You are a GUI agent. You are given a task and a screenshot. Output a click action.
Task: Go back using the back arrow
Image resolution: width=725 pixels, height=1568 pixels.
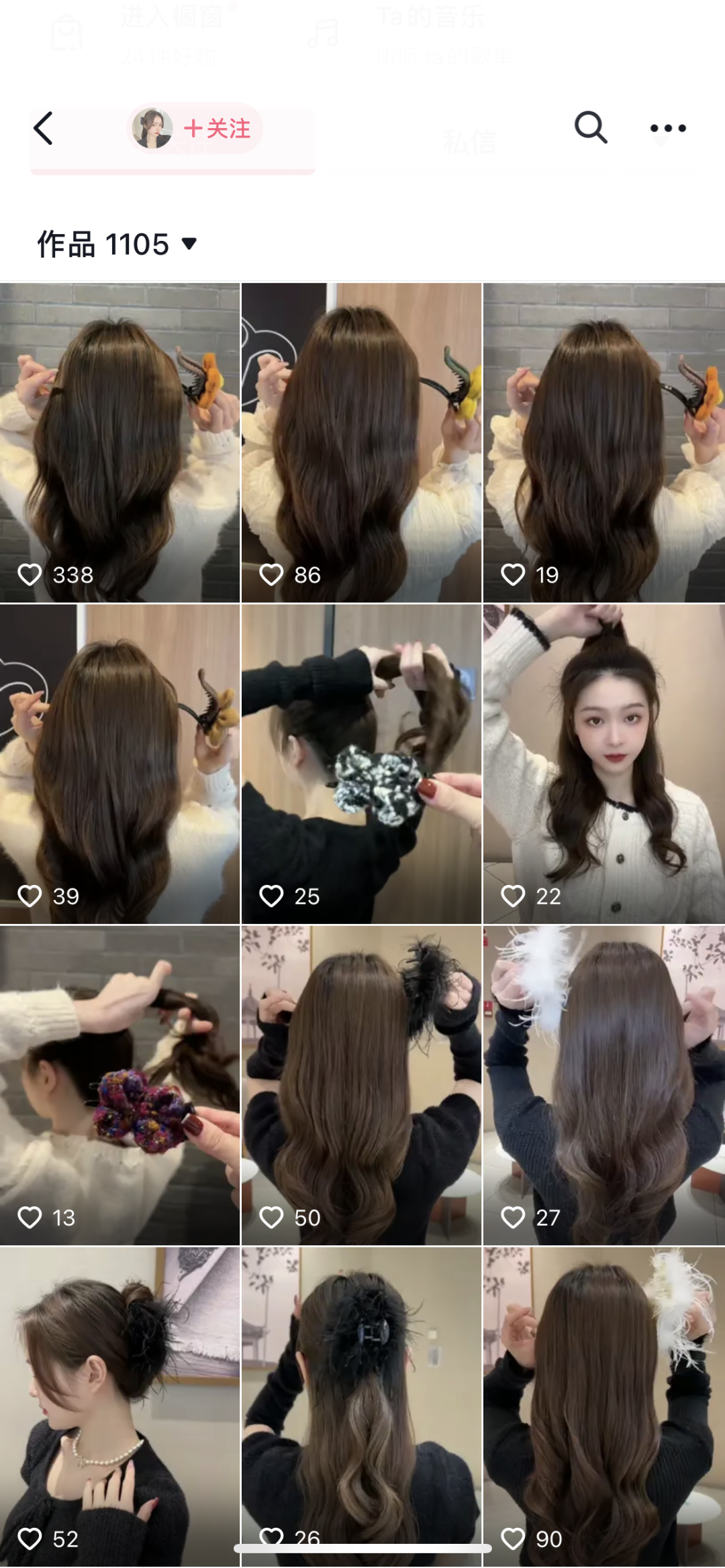tap(44, 128)
